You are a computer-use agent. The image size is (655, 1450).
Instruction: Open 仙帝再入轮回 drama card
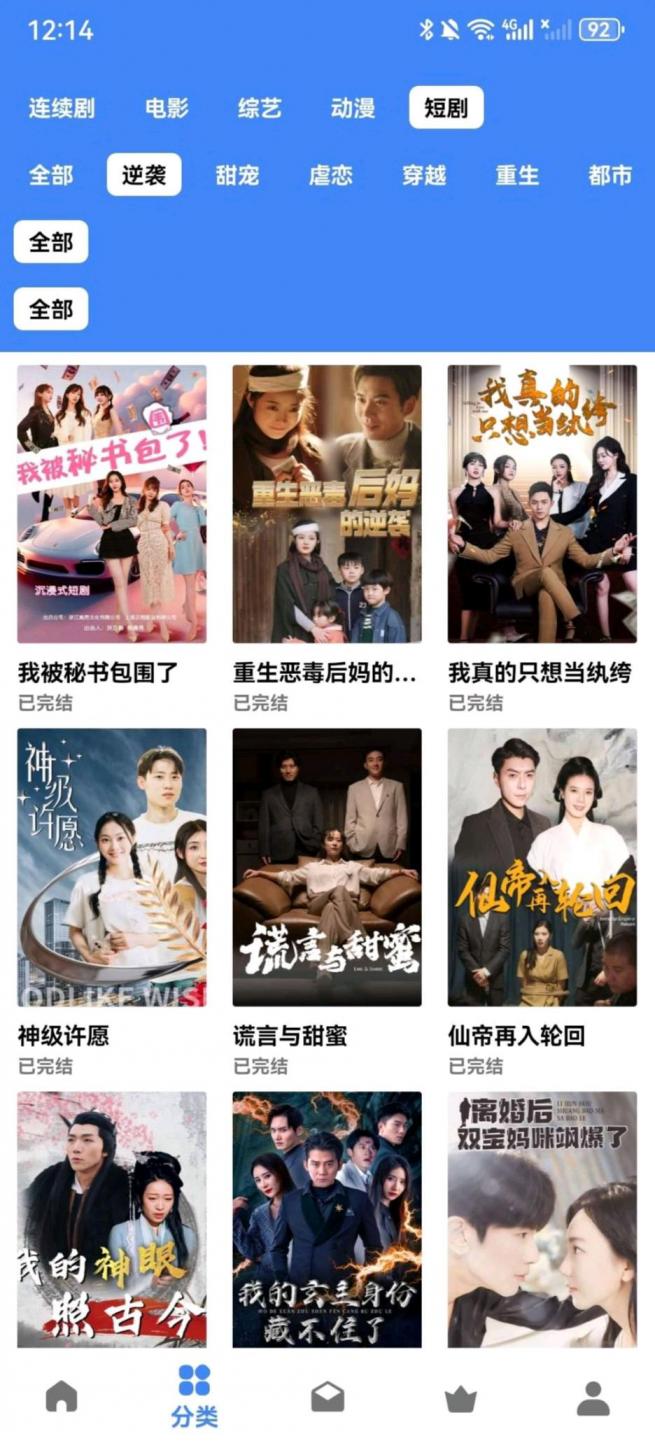tap(542, 867)
